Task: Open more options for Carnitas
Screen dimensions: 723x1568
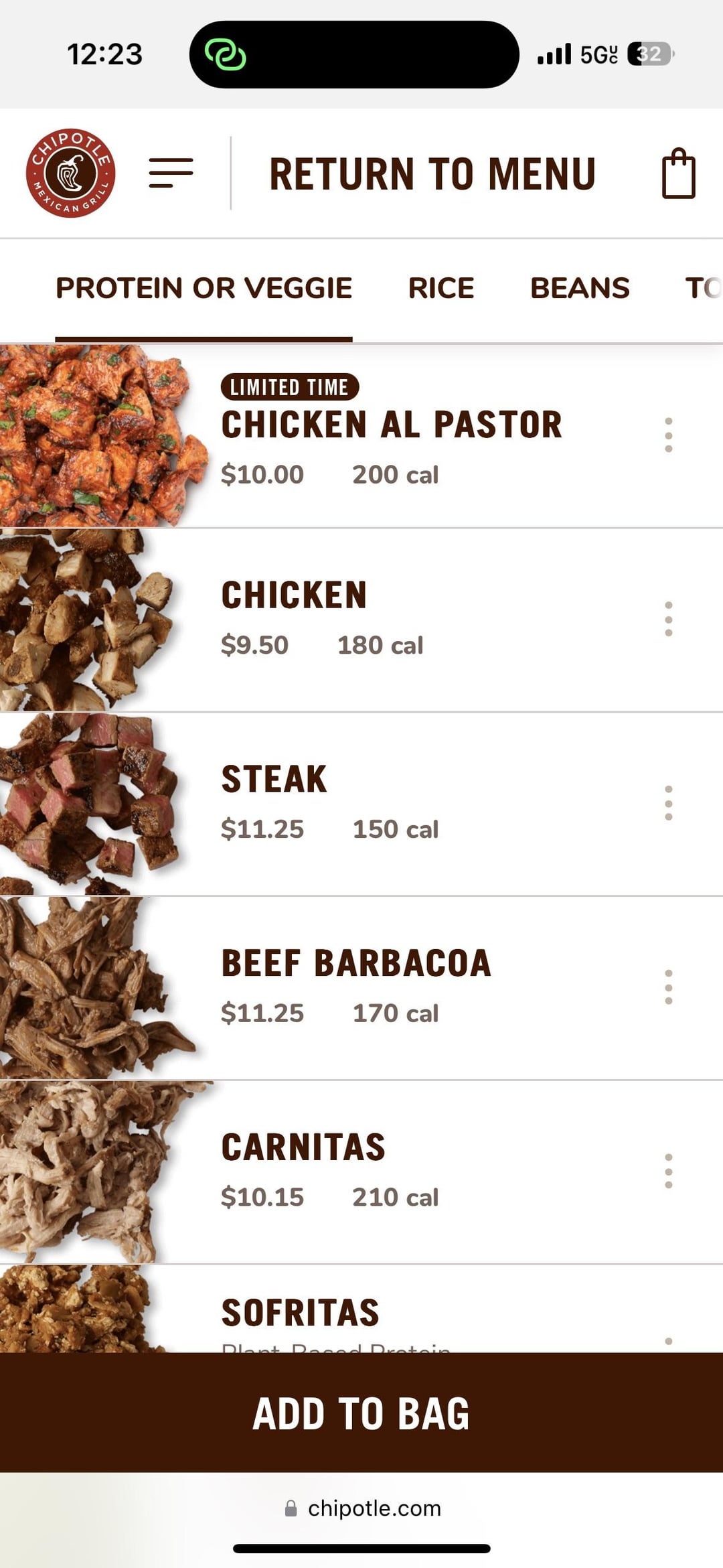Action: coord(668,1171)
